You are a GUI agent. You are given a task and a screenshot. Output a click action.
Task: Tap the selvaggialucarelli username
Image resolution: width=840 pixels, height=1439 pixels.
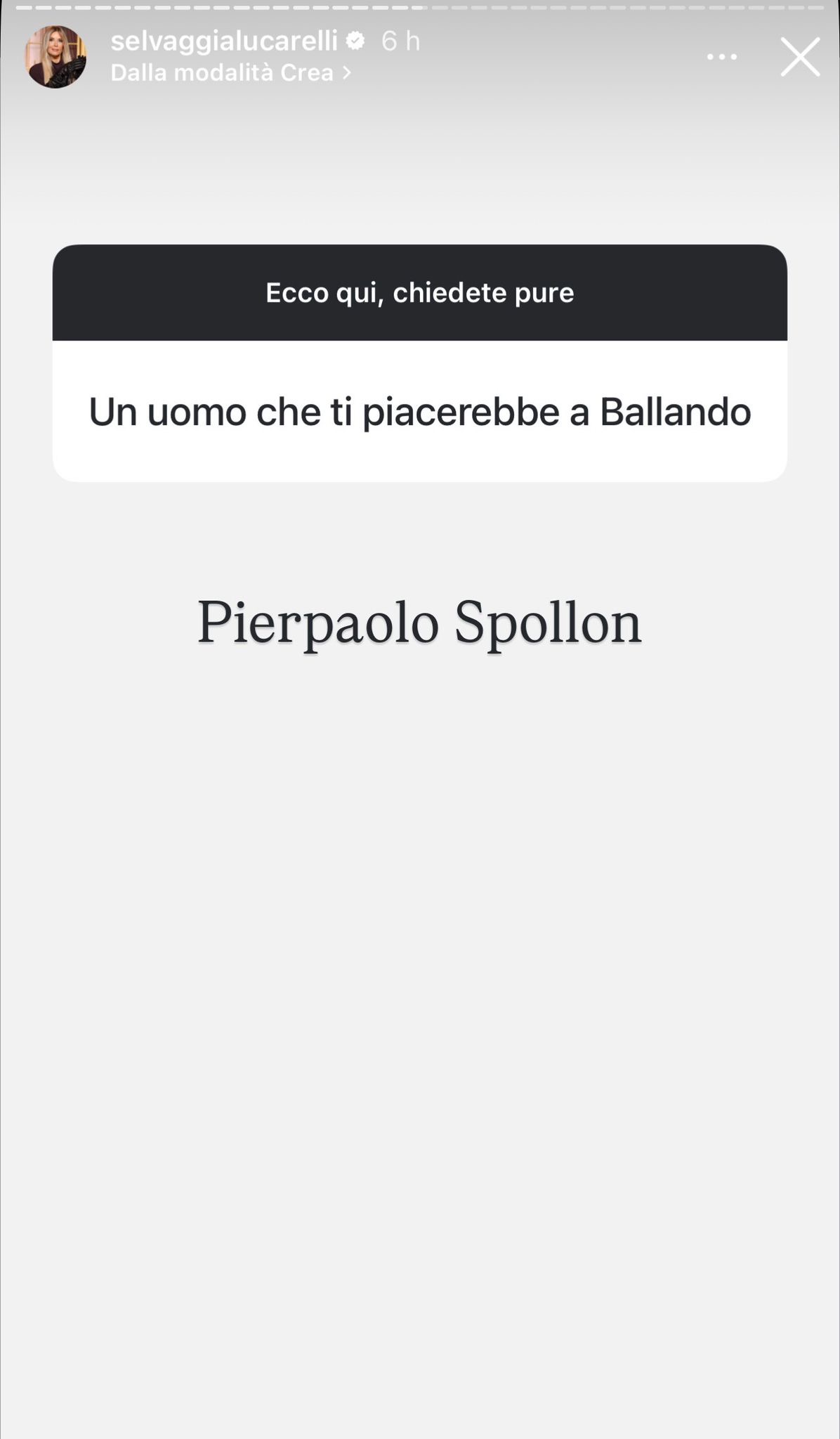click(224, 41)
